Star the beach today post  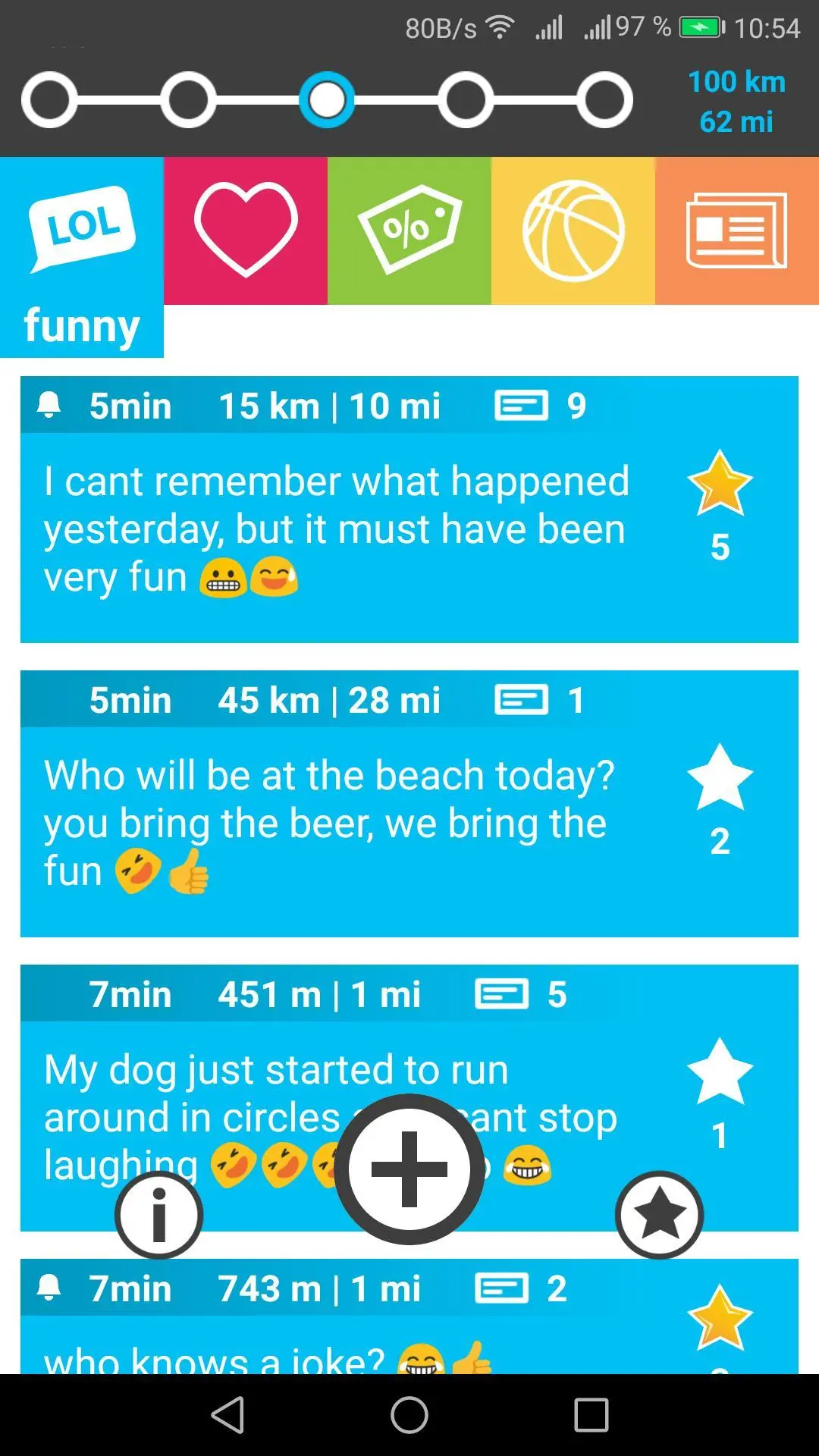tap(720, 777)
